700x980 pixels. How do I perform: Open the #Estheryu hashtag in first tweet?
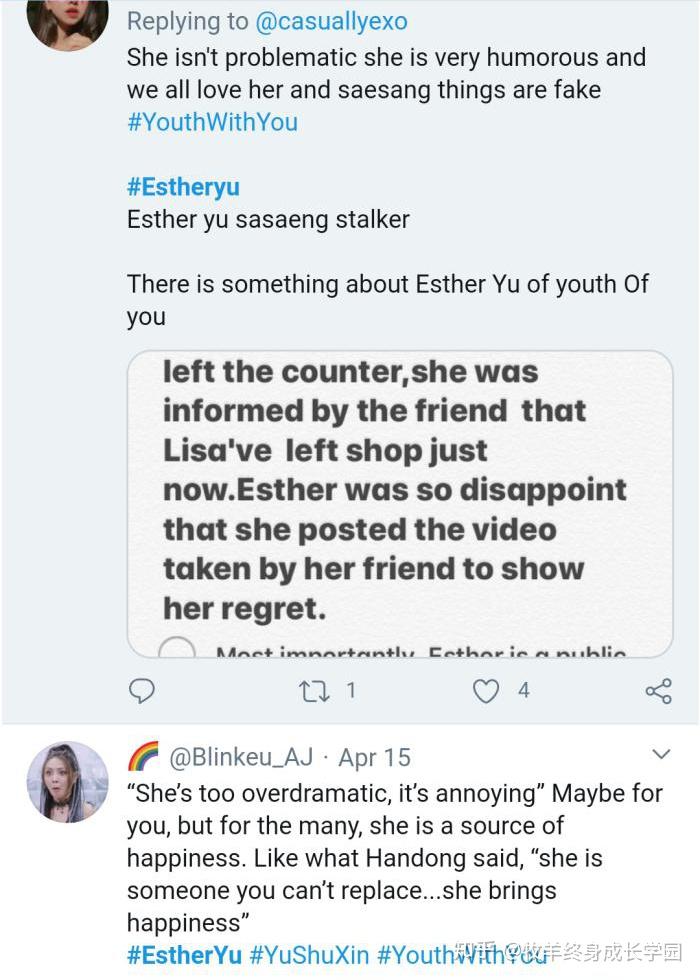[183, 187]
